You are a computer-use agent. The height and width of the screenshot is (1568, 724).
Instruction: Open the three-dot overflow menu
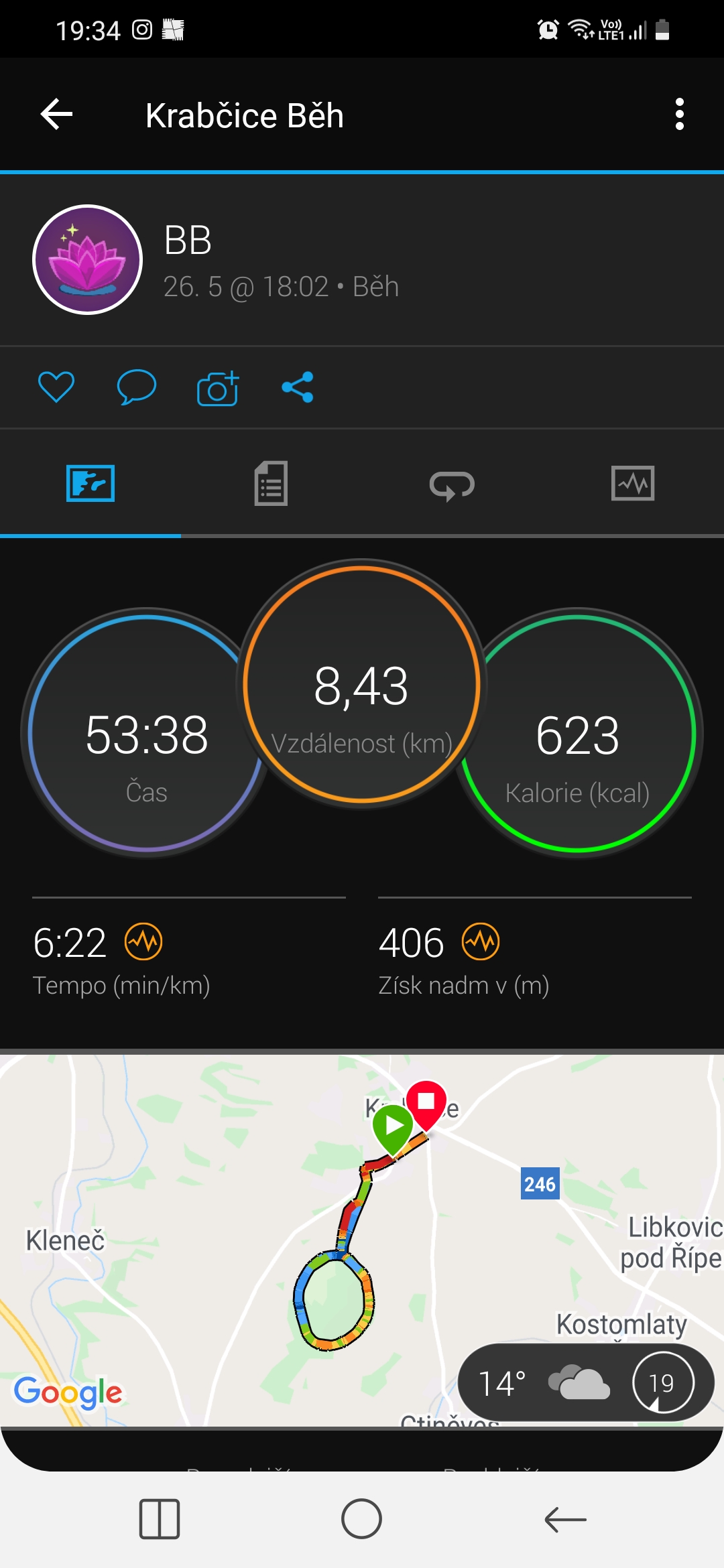pyautogui.click(x=680, y=115)
